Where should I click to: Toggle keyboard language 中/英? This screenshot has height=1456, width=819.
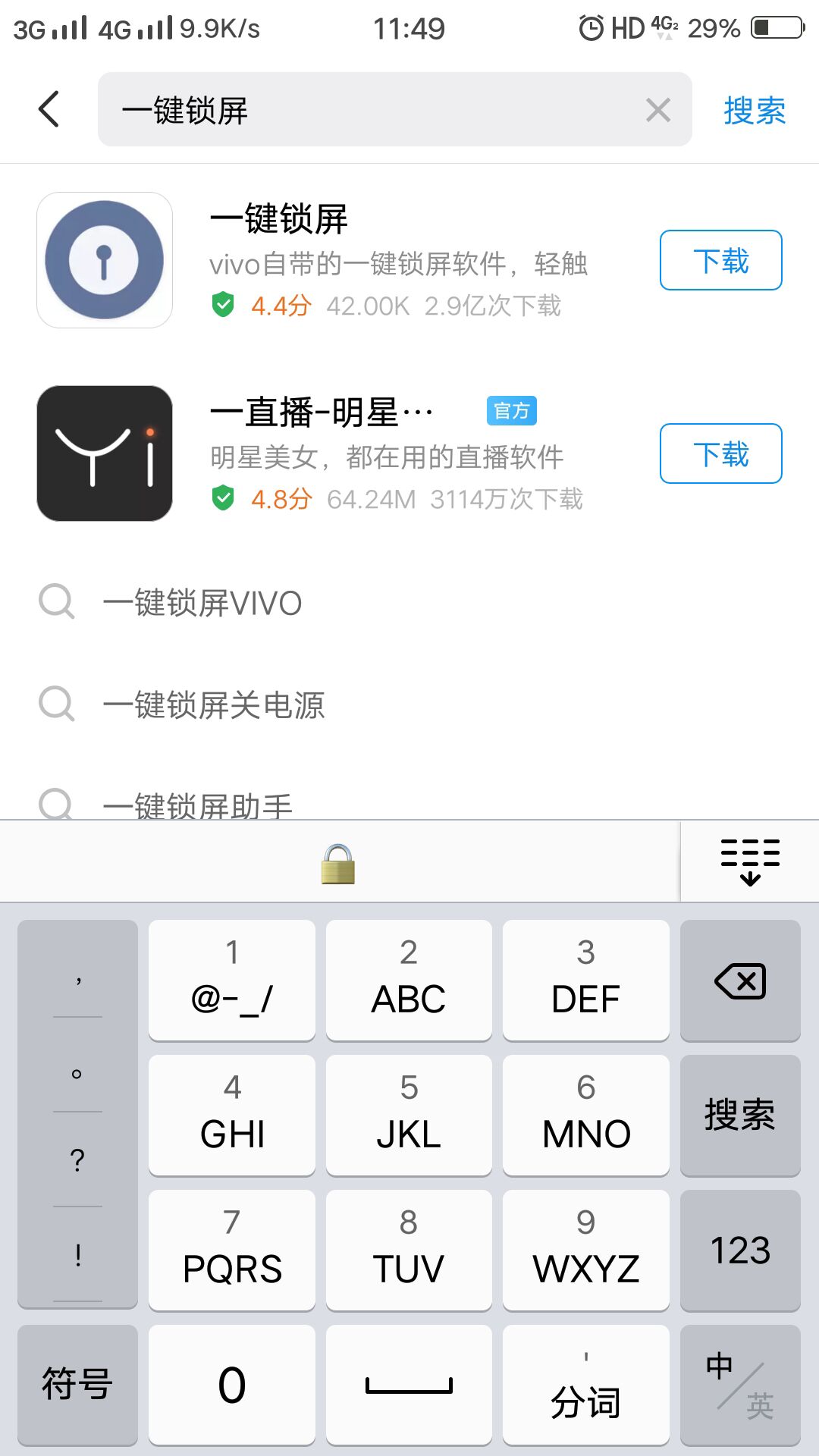pyautogui.click(x=740, y=1385)
